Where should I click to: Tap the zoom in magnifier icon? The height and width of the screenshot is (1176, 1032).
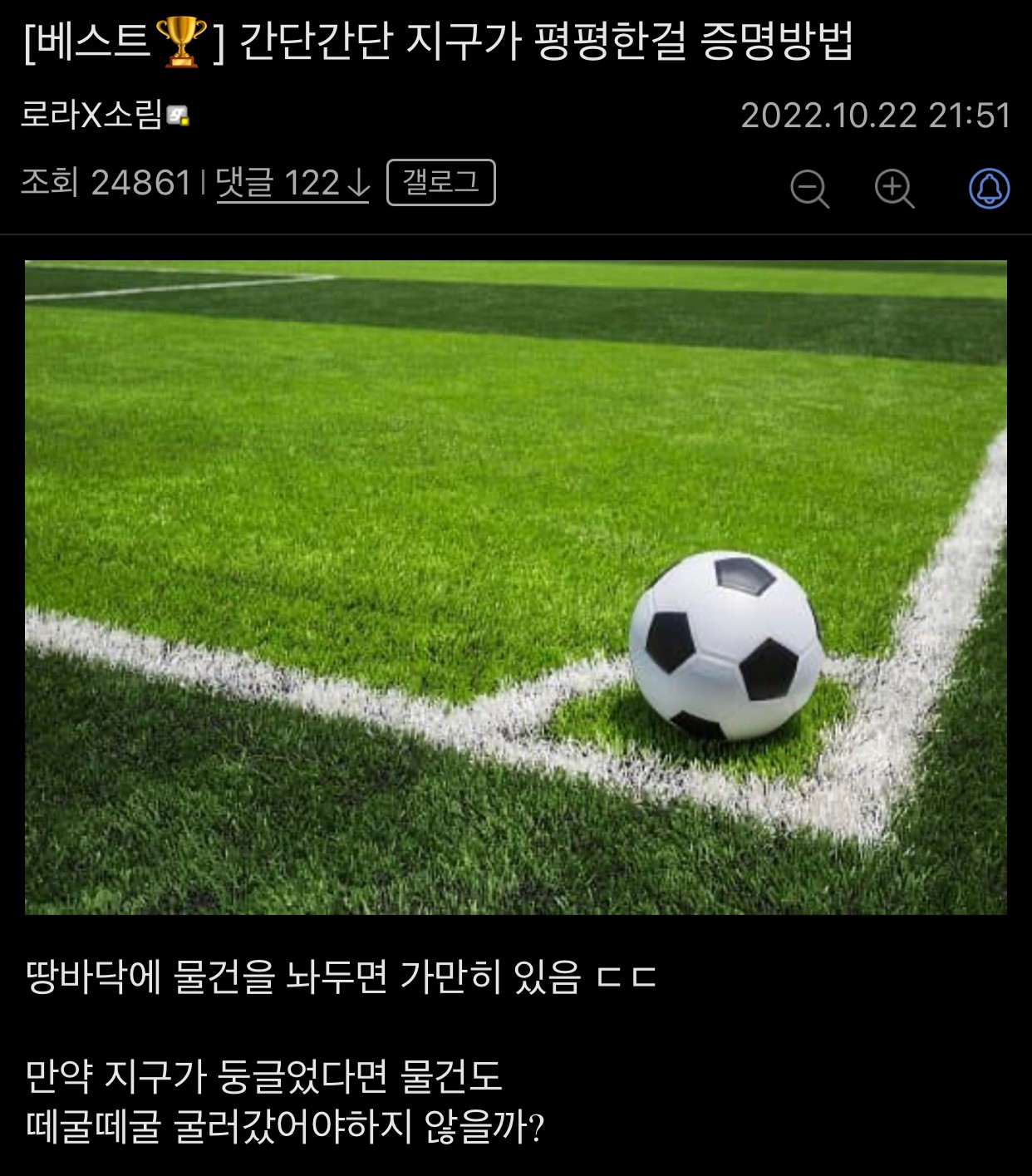pos(894,188)
